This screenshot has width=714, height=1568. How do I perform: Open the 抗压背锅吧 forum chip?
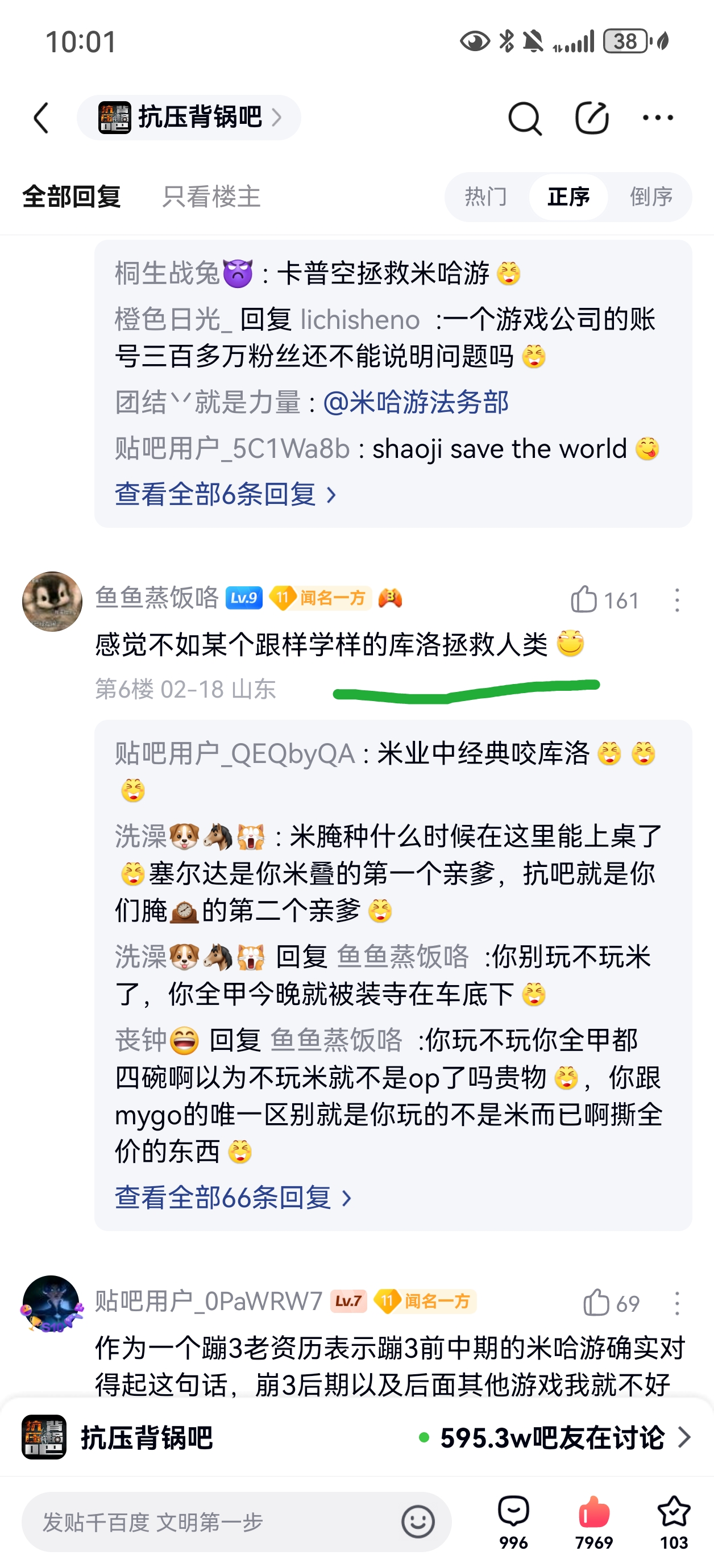pyautogui.click(x=189, y=118)
